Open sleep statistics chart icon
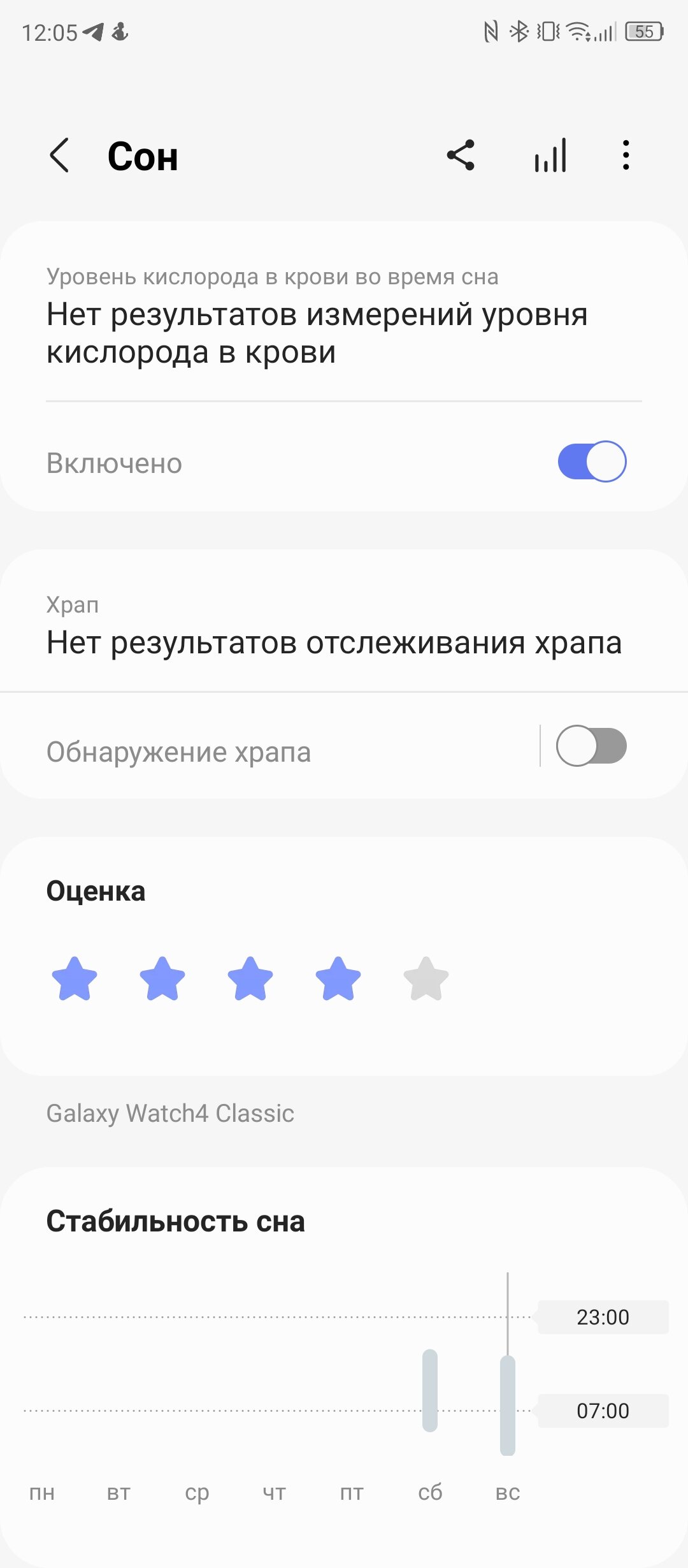This screenshot has height=1568, width=688. coord(550,156)
